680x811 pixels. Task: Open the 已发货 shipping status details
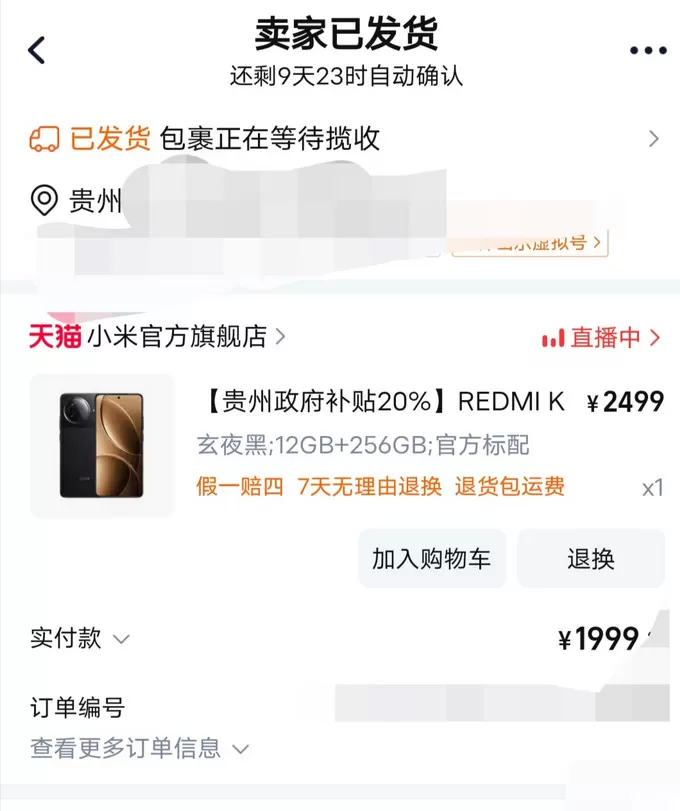[x=340, y=139]
